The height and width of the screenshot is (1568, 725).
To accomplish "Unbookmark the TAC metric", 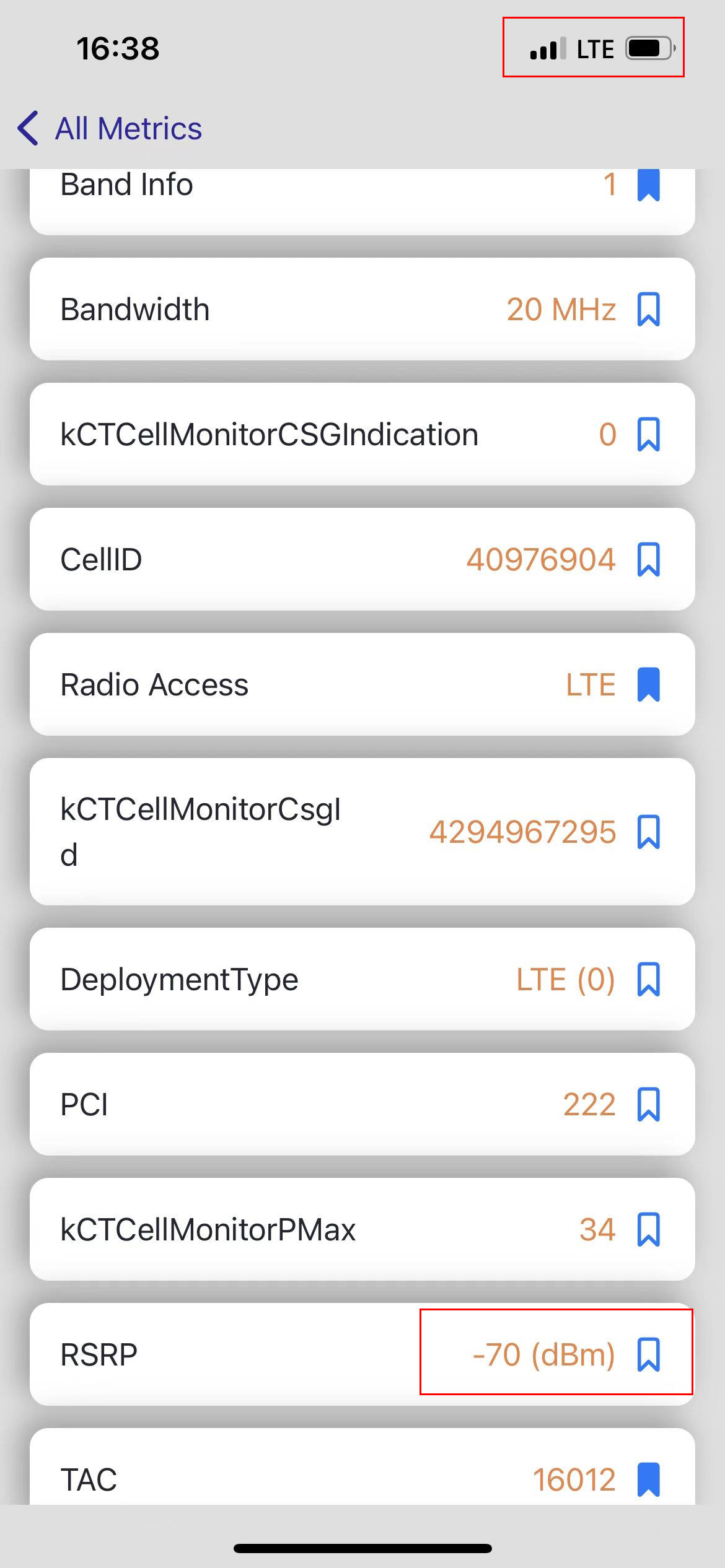I will pos(649,1479).
